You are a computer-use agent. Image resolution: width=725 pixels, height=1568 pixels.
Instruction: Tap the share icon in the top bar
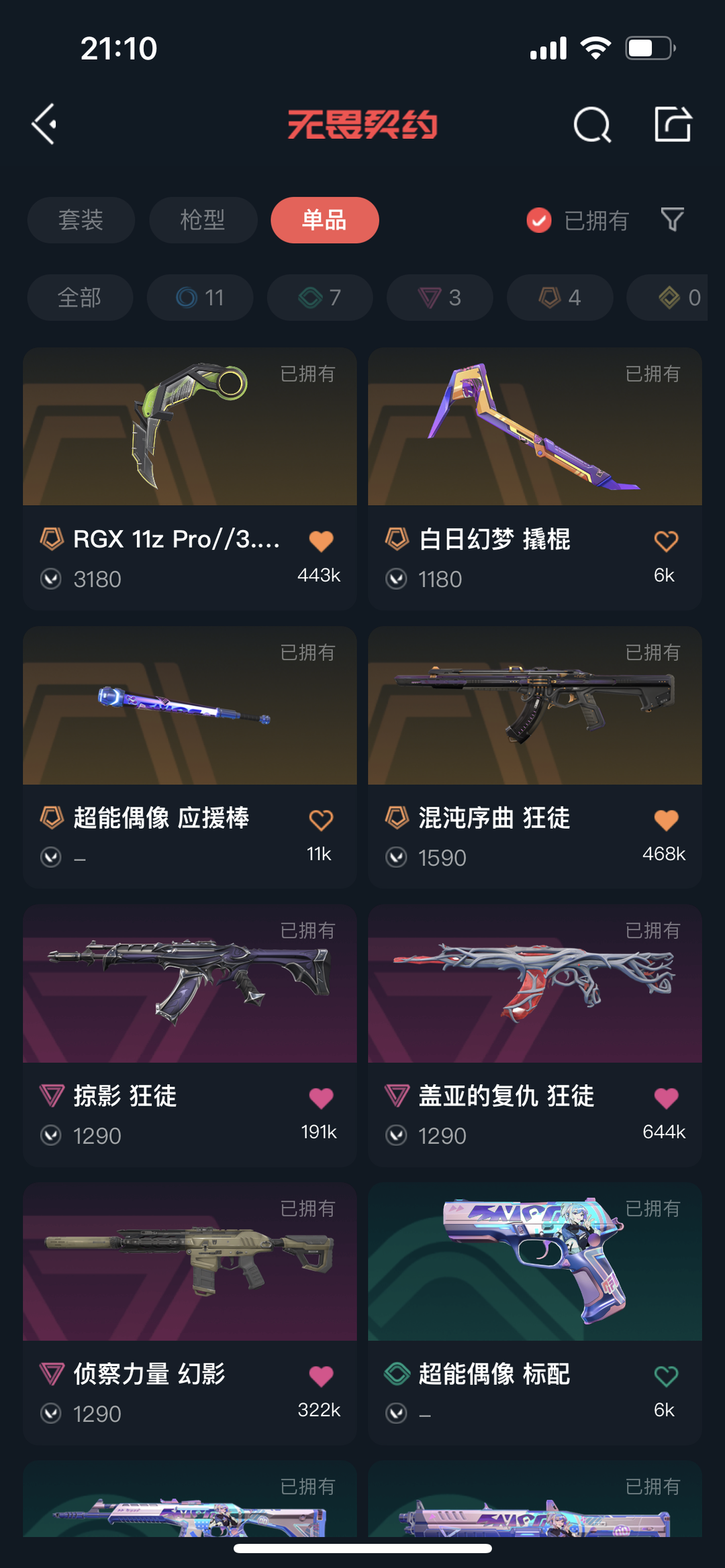pos(673,124)
